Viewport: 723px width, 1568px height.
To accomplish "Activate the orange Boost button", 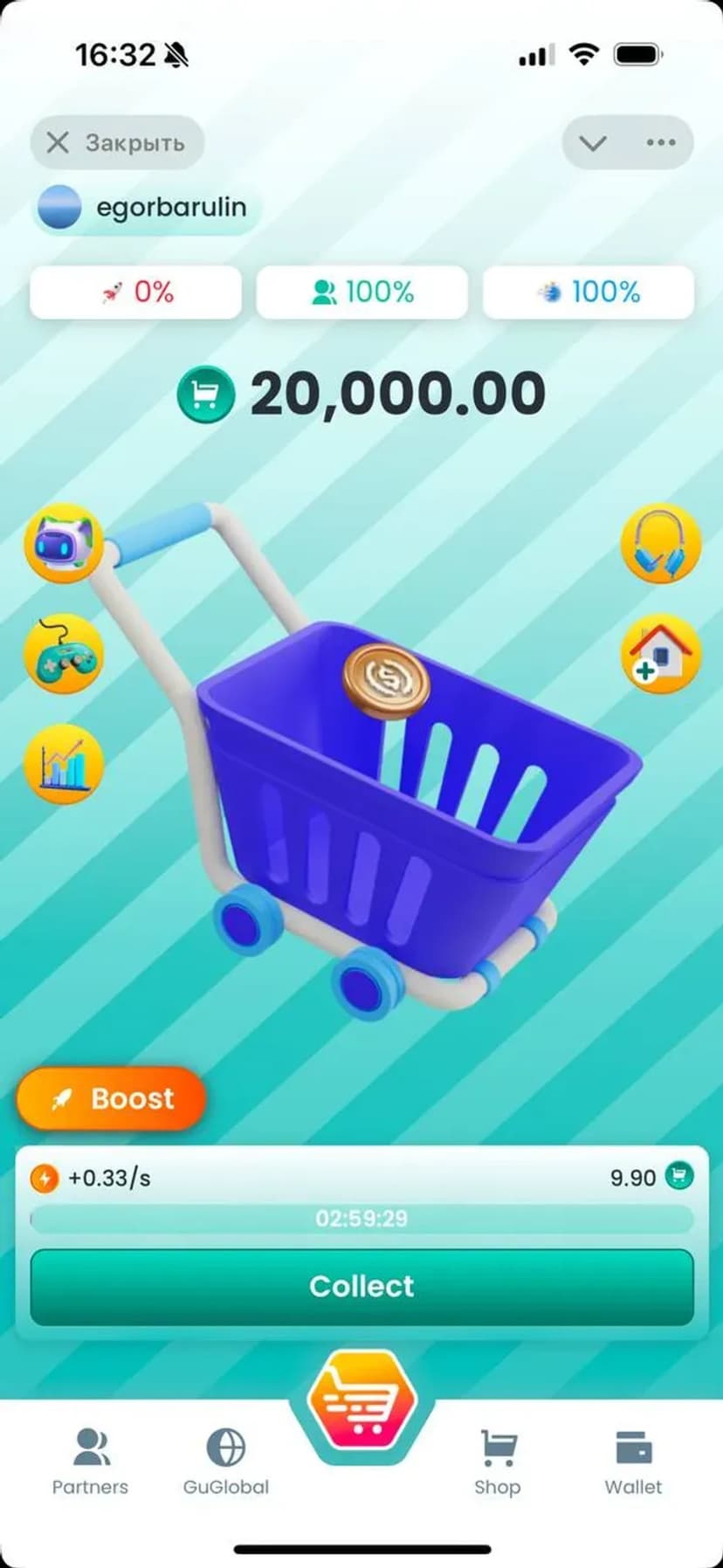I will (x=112, y=1098).
